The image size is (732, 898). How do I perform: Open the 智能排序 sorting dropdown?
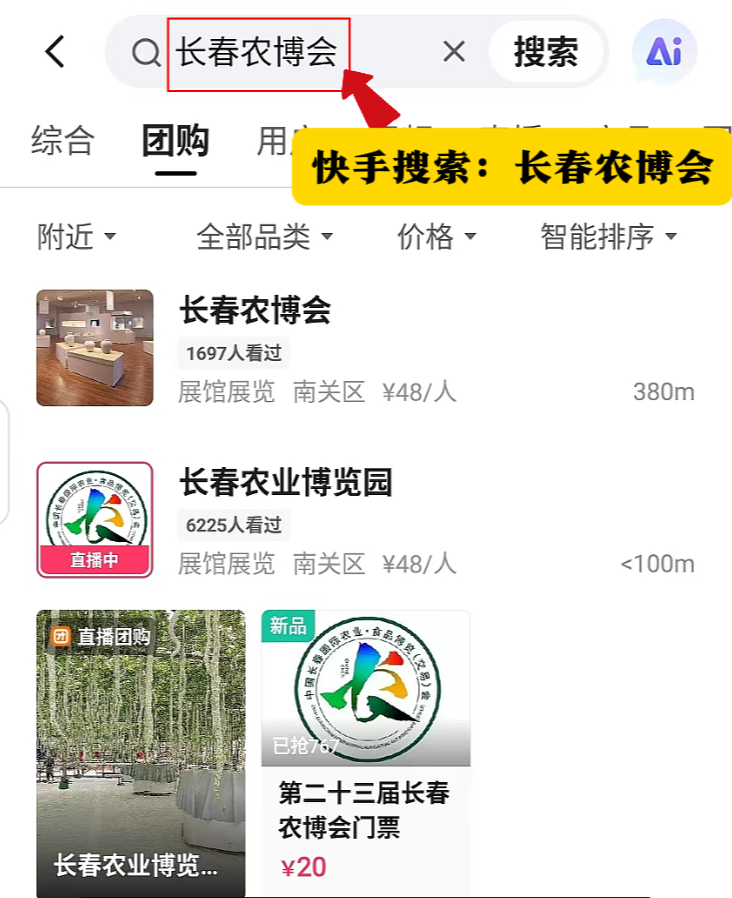(x=608, y=237)
